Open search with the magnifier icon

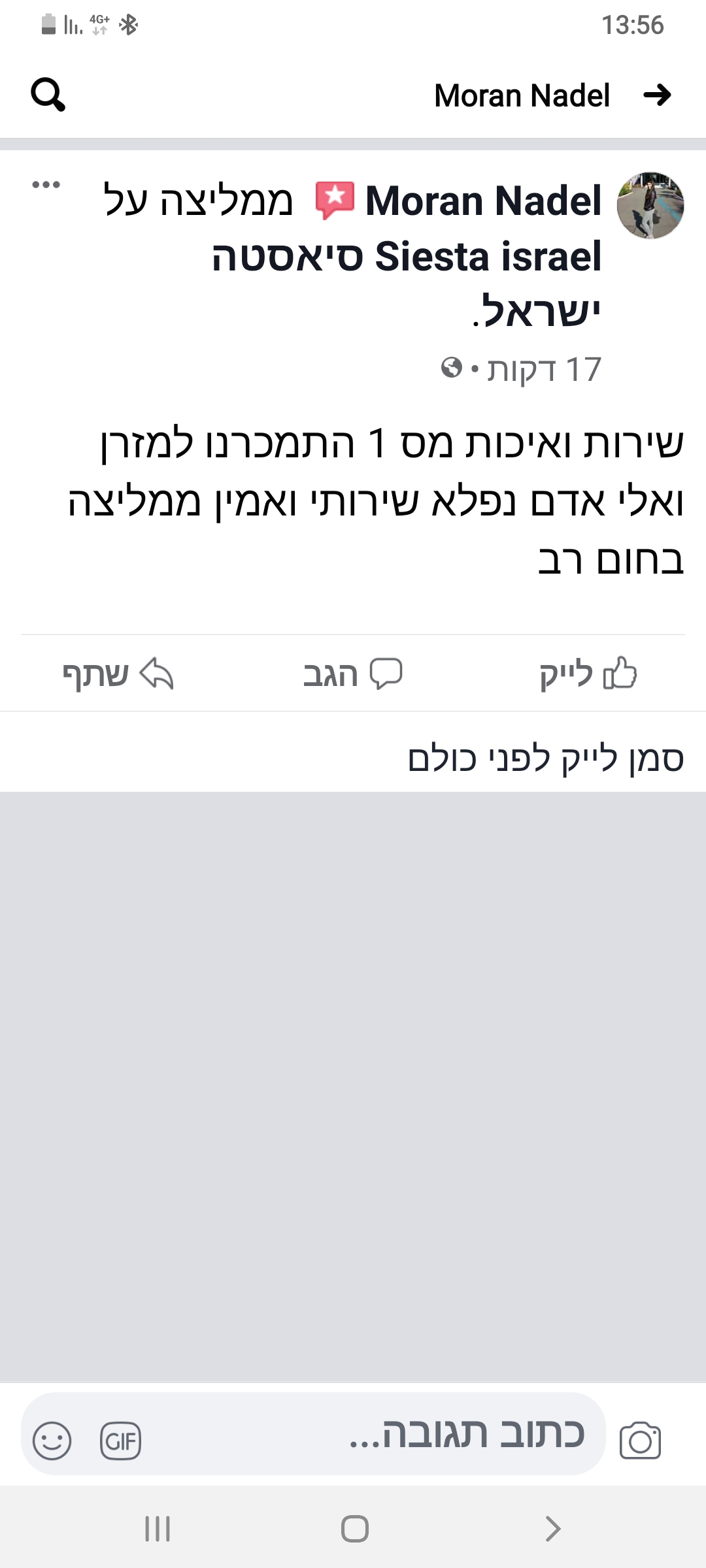[48, 95]
